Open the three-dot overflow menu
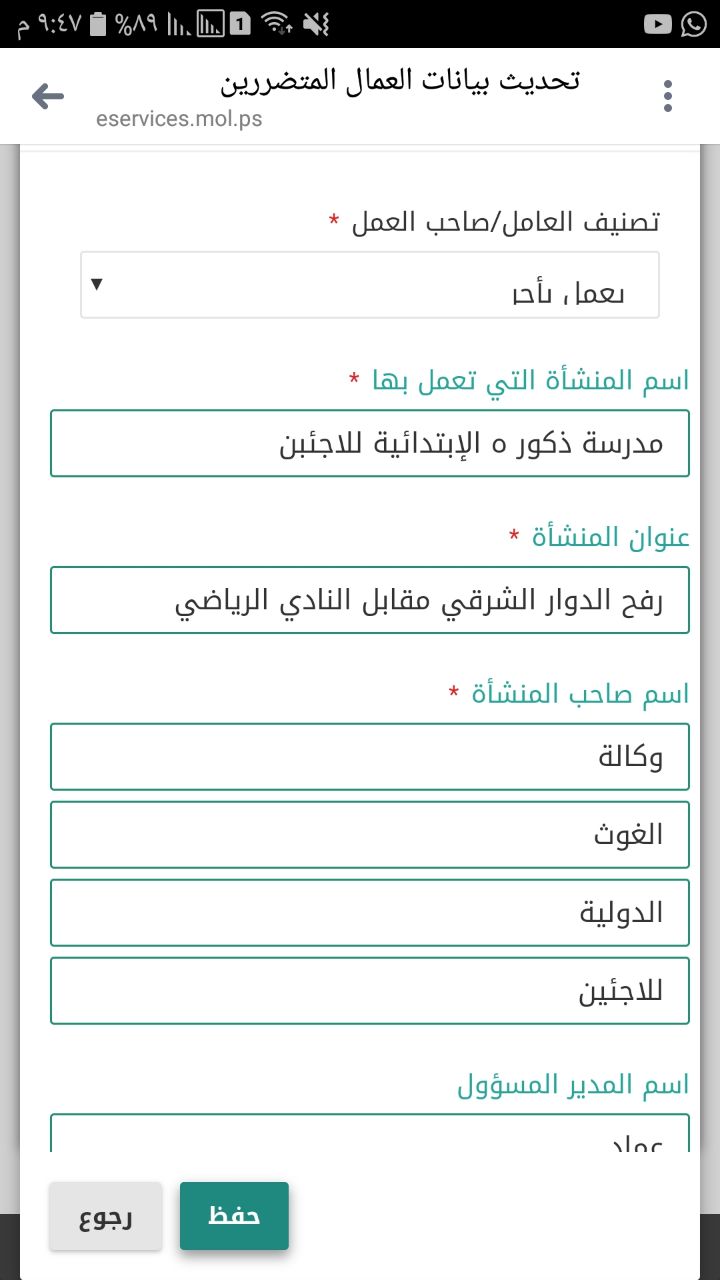The image size is (720, 1280). (x=668, y=96)
